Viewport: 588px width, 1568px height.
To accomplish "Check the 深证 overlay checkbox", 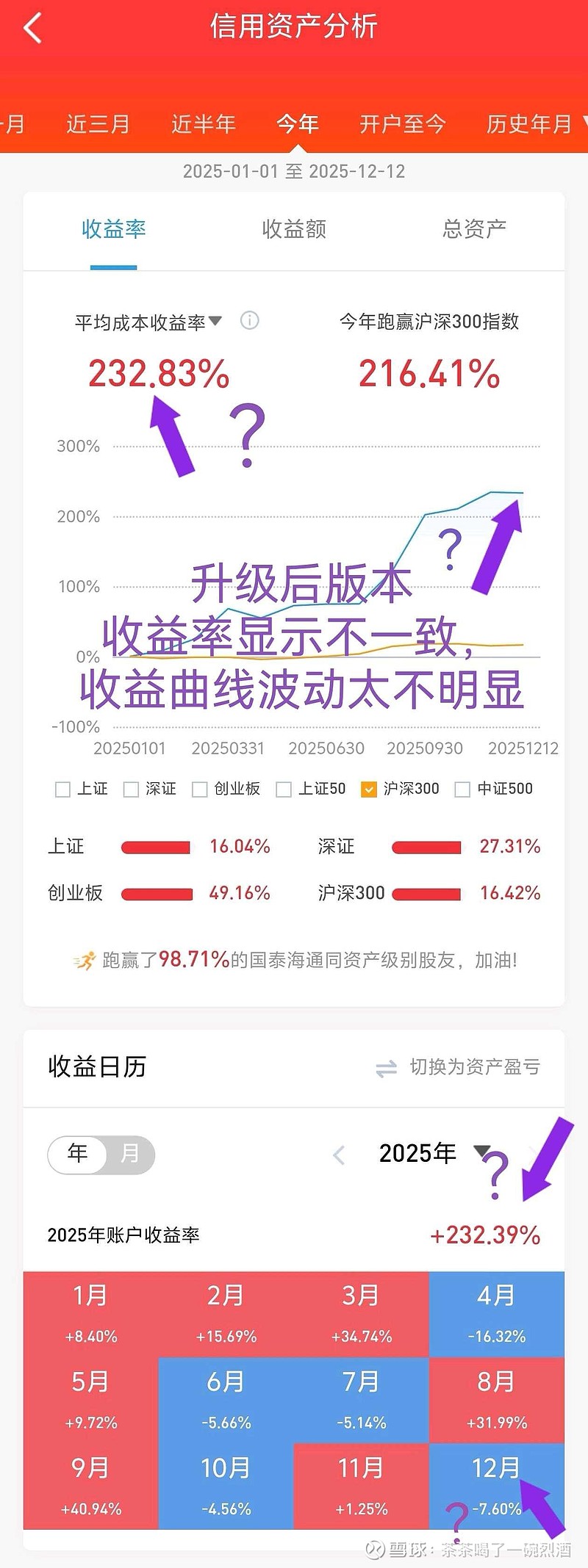I will click(131, 789).
